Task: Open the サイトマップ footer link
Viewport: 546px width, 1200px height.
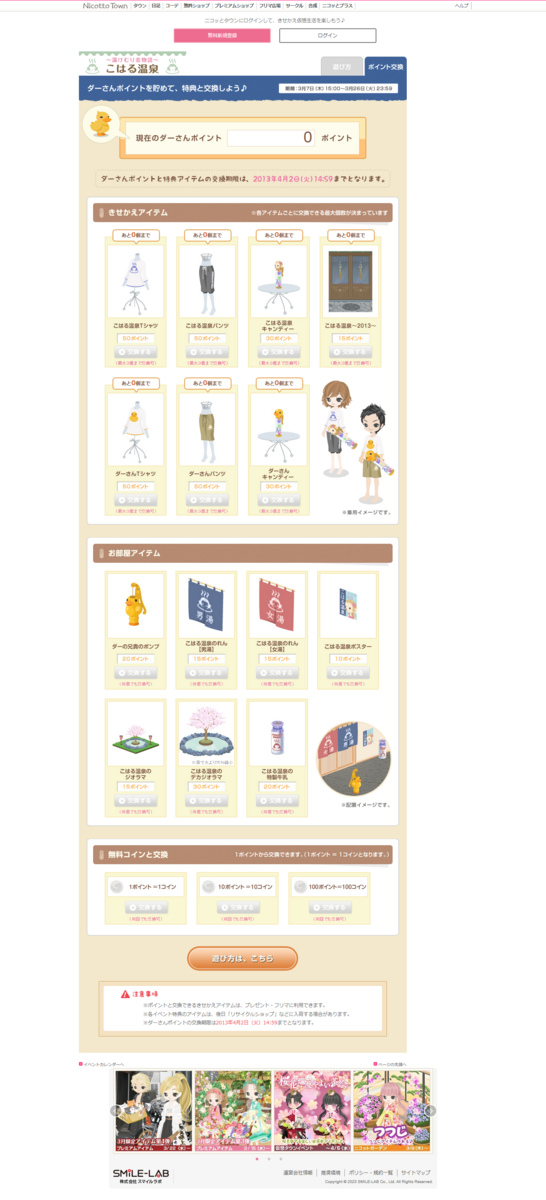Action: [416, 1172]
